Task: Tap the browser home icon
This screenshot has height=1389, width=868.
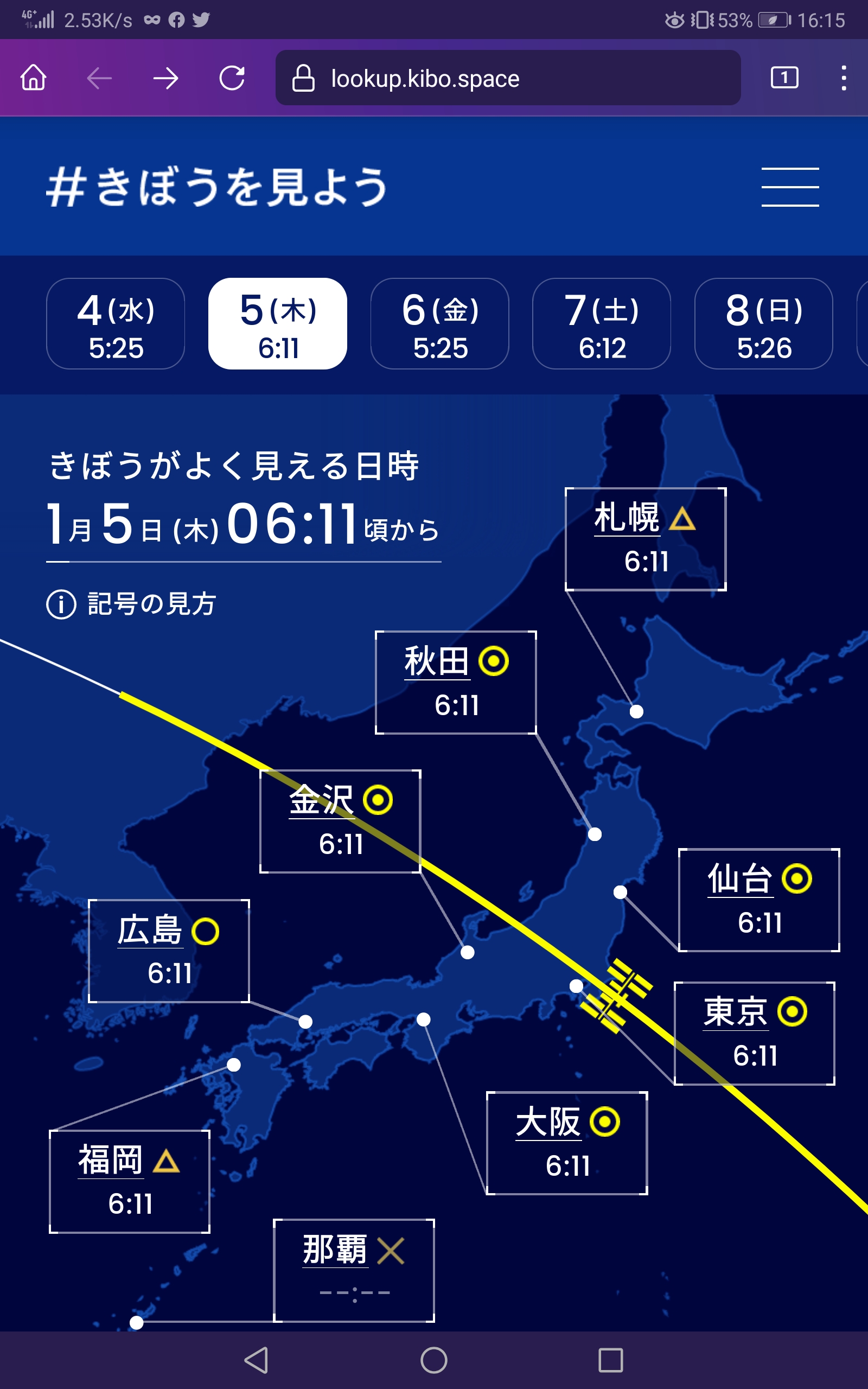Action: (33, 78)
